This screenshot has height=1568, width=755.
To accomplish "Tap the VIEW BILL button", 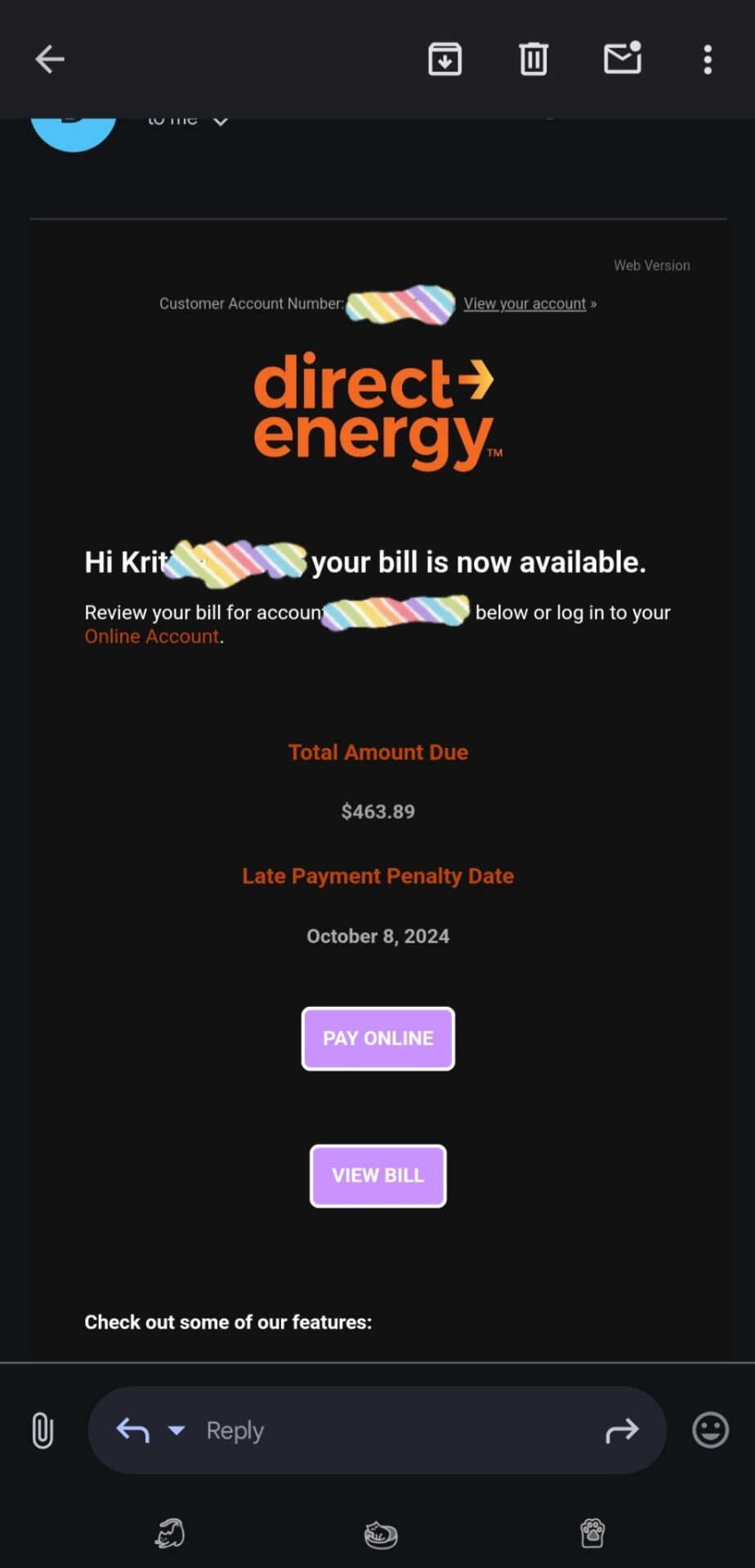I will [x=377, y=1175].
